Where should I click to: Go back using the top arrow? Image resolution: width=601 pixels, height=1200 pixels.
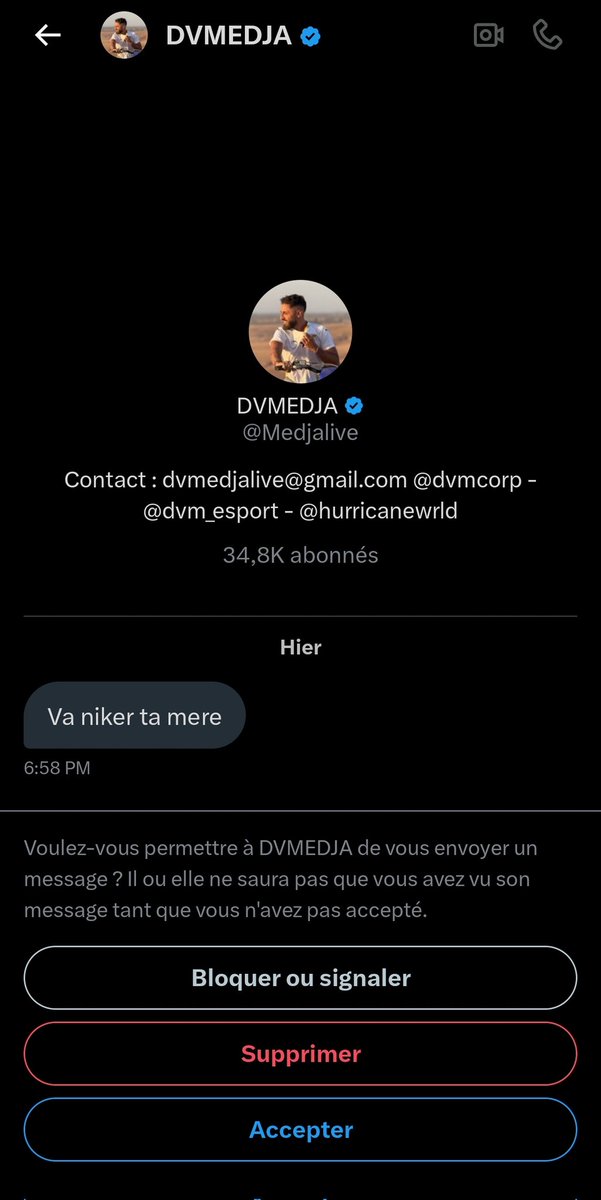[x=48, y=36]
